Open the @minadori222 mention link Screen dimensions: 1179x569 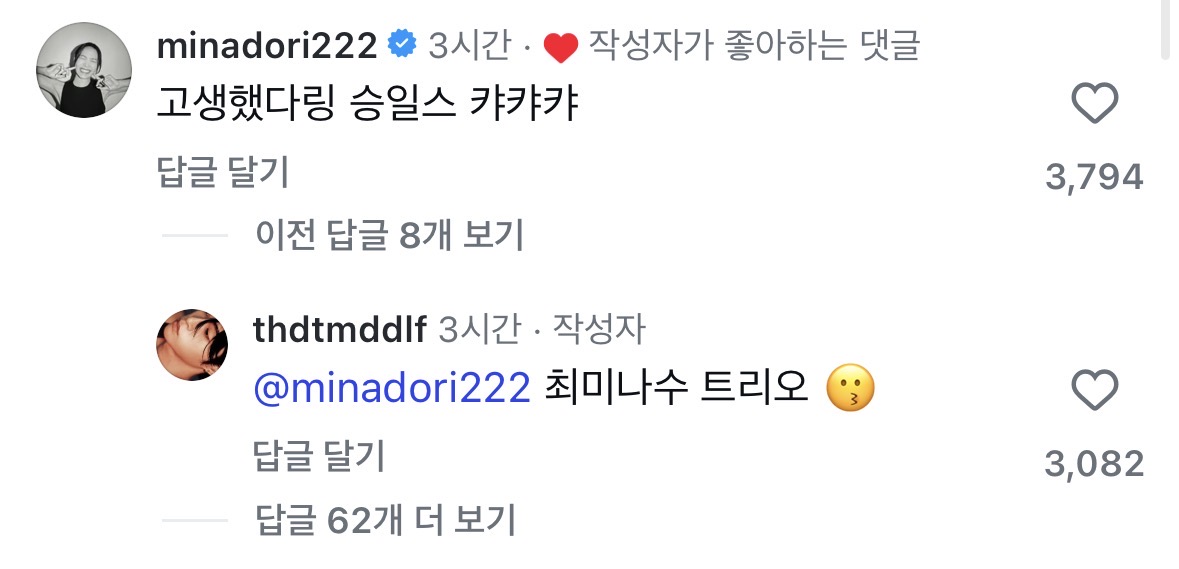391,390
